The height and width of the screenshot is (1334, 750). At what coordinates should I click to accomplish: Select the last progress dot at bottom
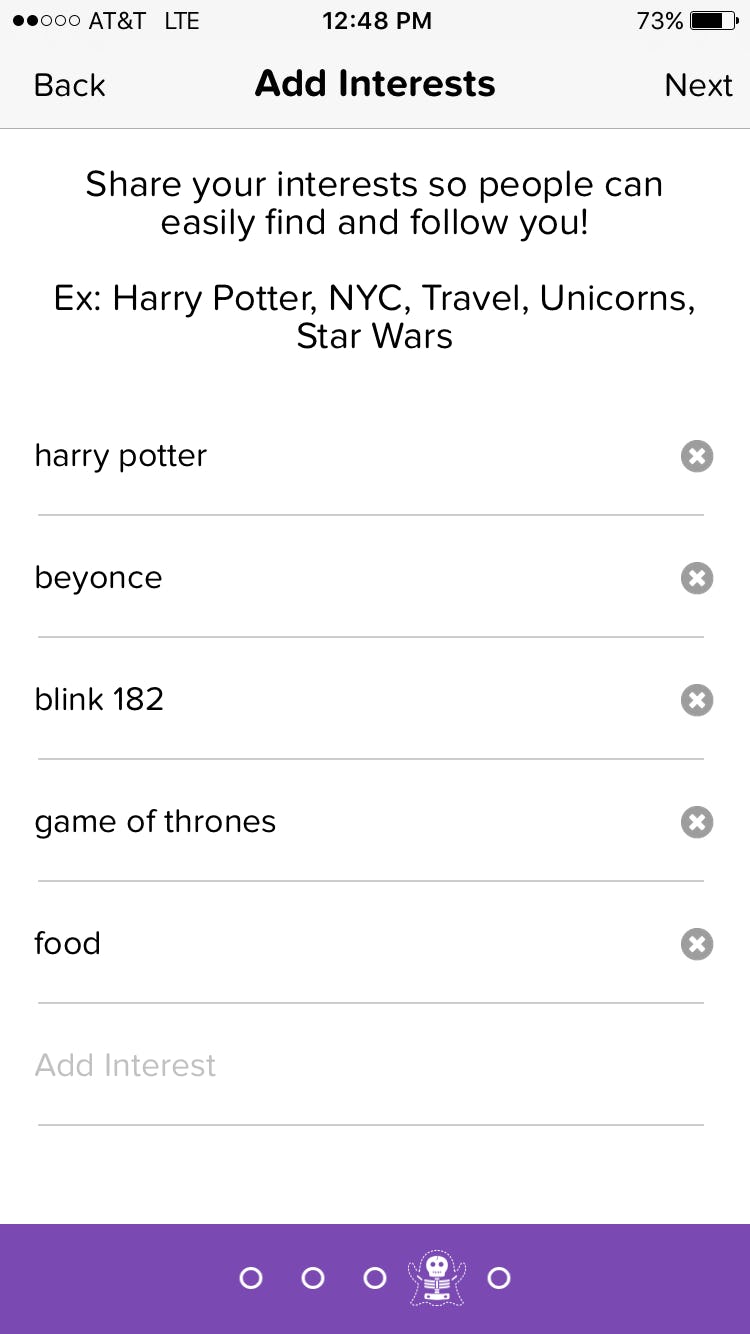[499, 1277]
